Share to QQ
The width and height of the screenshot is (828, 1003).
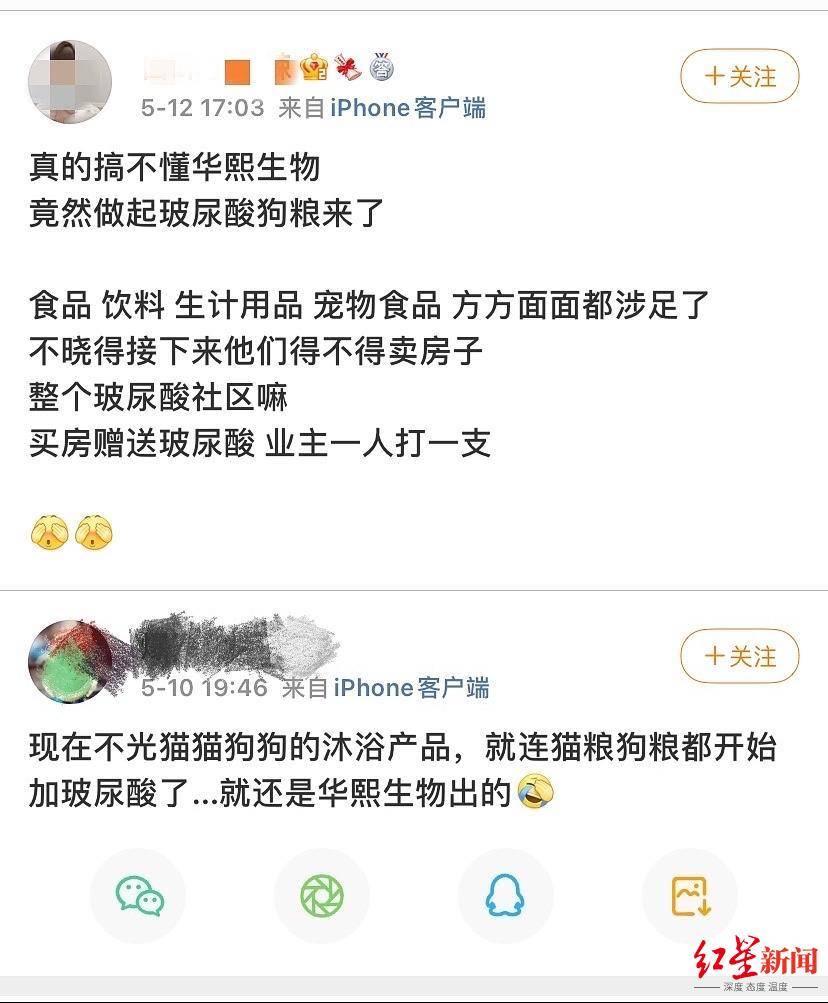click(x=506, y=895)
